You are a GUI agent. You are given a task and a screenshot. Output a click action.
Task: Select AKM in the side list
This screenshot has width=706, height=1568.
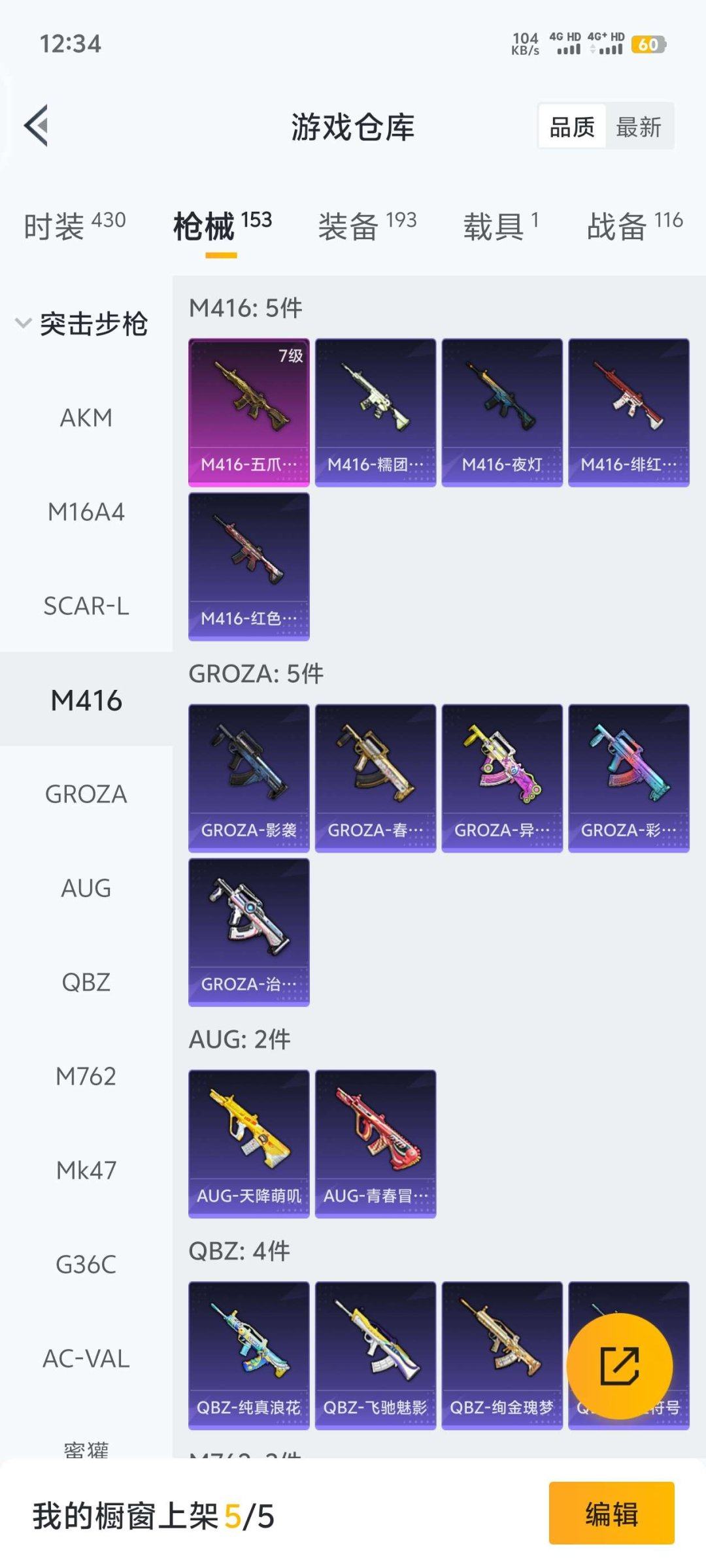coord(86,417)
